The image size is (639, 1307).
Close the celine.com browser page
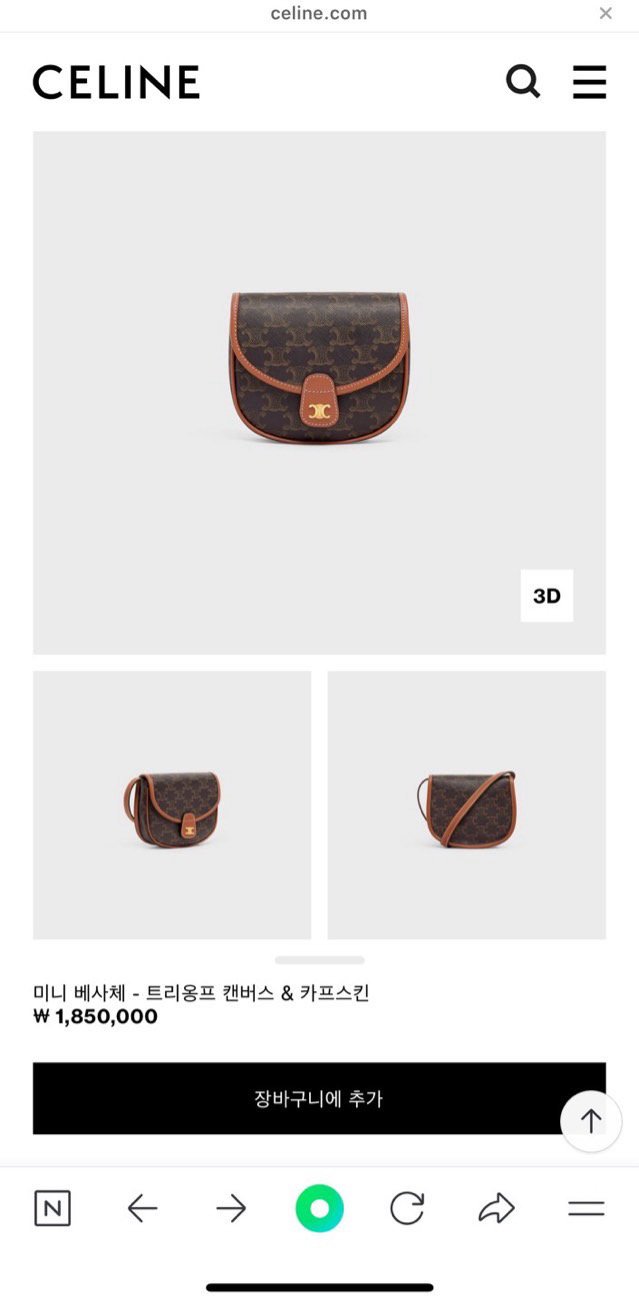tap(605, 13)
